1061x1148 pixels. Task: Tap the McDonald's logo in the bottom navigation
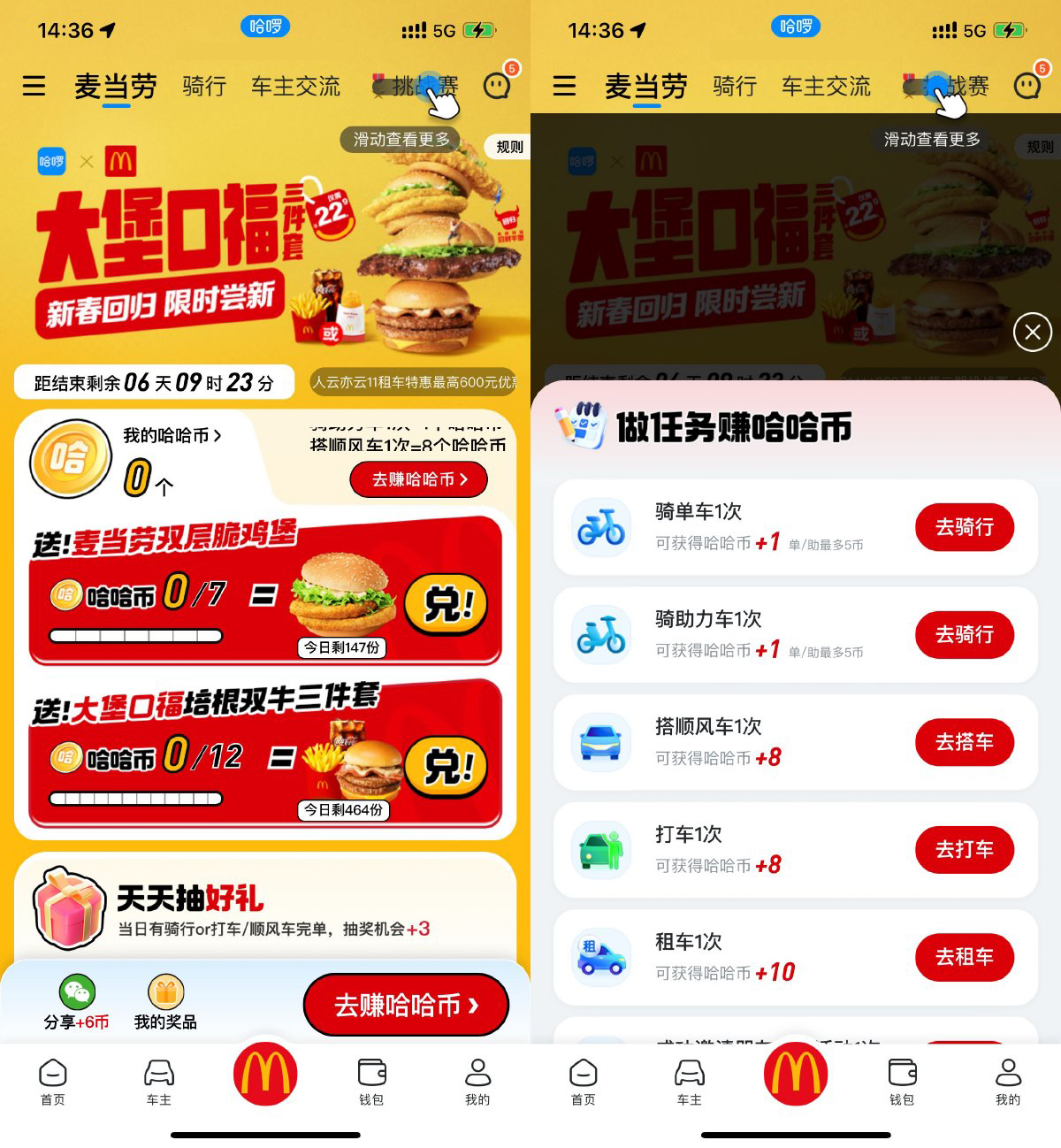(x=266, y=1074)
